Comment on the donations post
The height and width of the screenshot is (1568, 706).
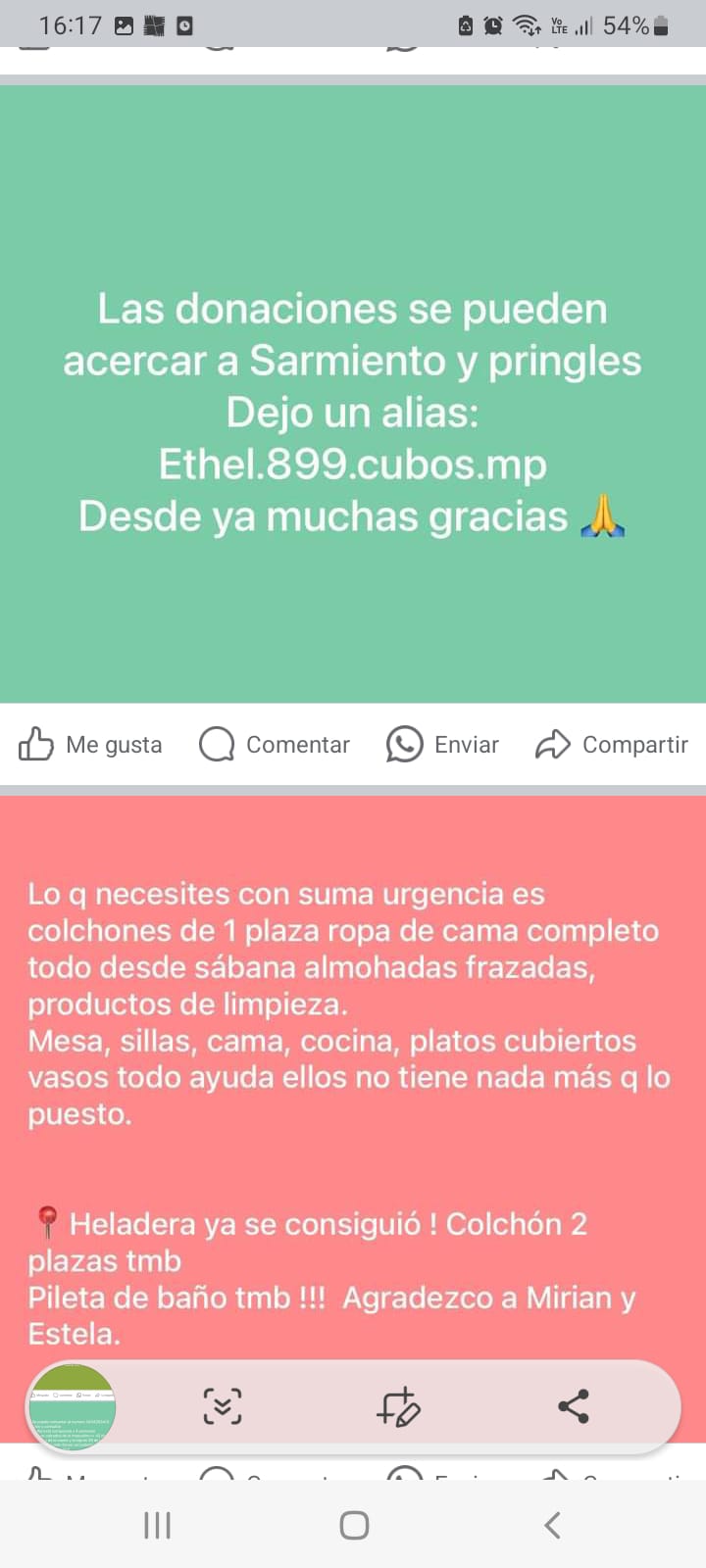(x=275, y=745)
